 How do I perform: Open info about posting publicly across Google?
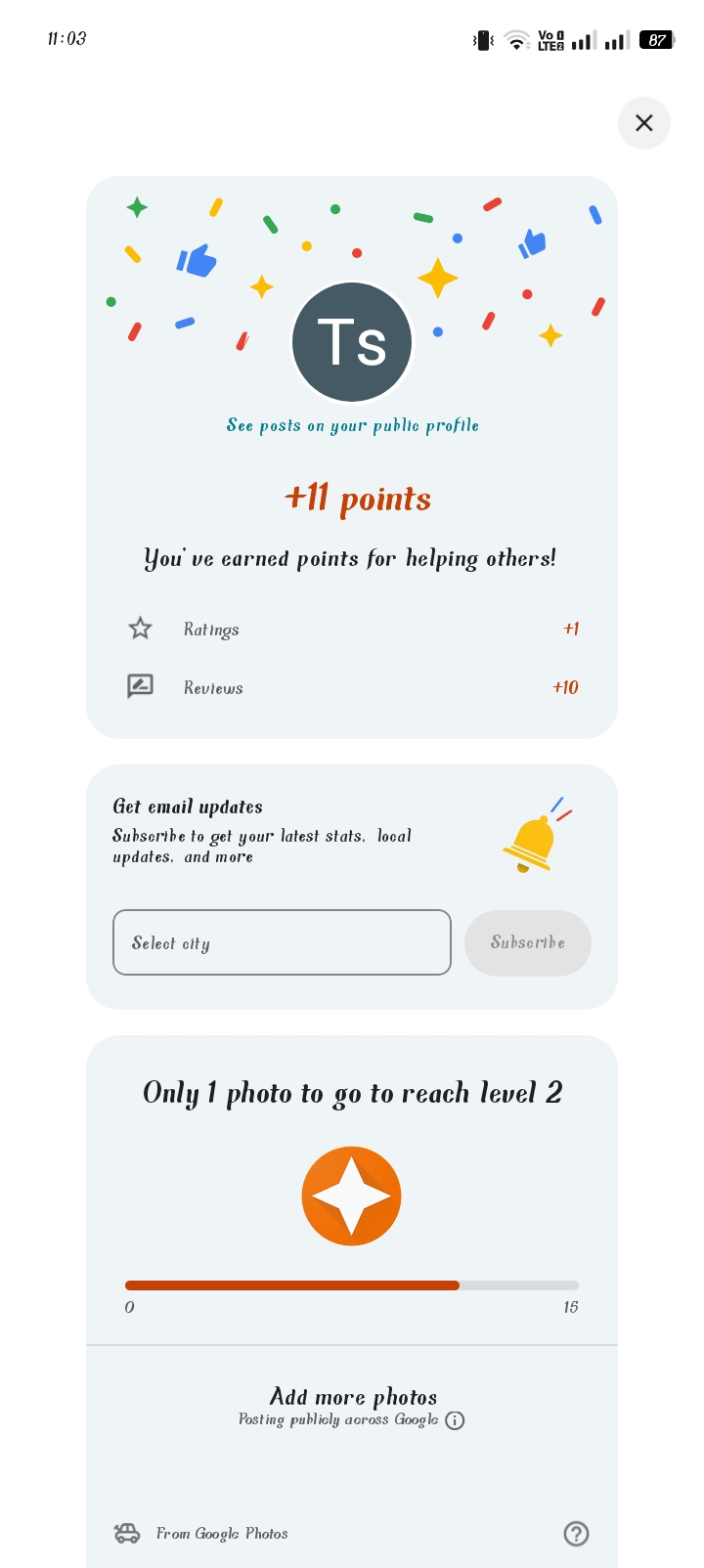pyautogui.click(x=455, y=1420)
